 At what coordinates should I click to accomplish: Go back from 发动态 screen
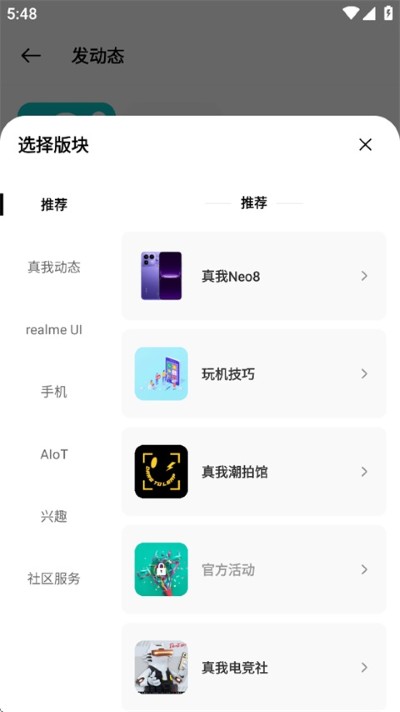[x=31, y=55]
